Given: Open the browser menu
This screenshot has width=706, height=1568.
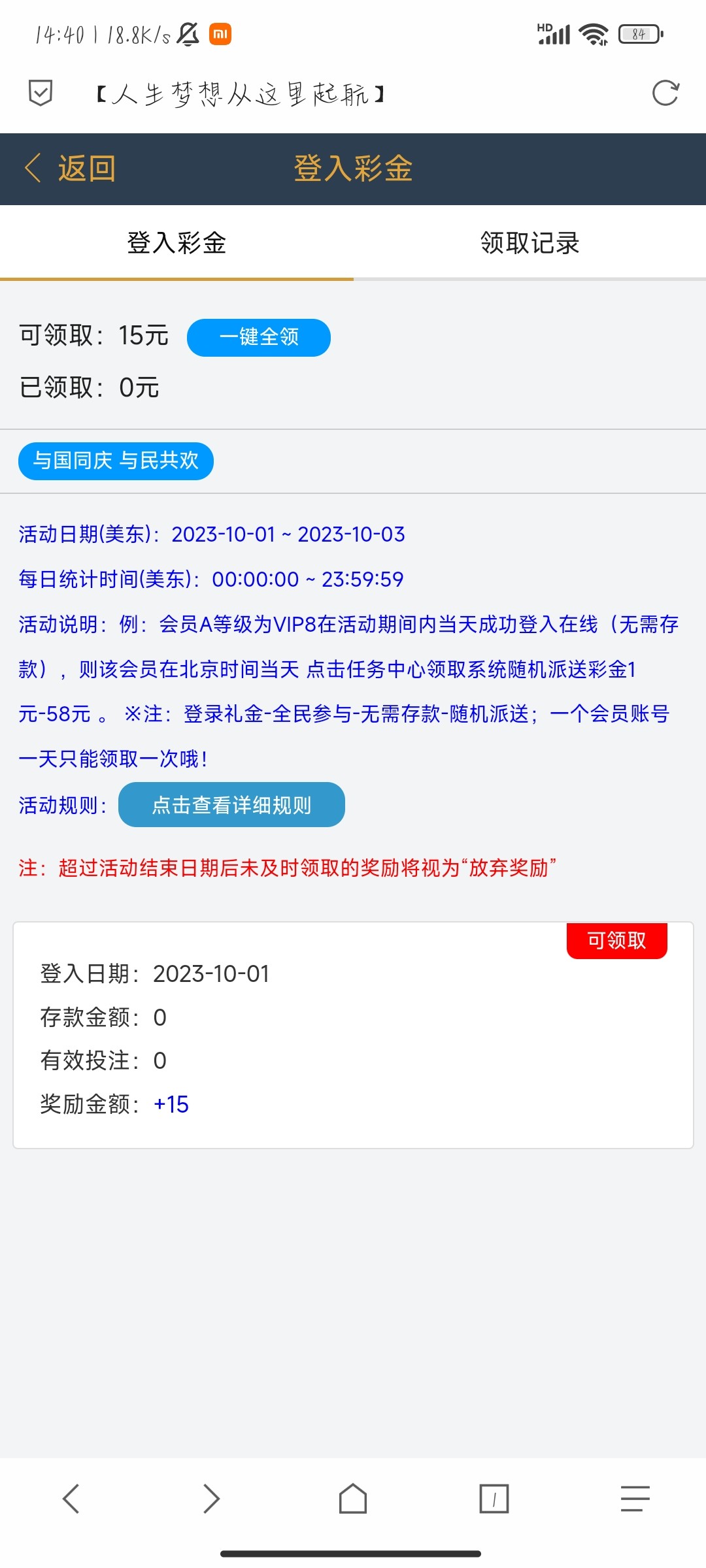Looking at the screenshot, I should click(635, 1499).
